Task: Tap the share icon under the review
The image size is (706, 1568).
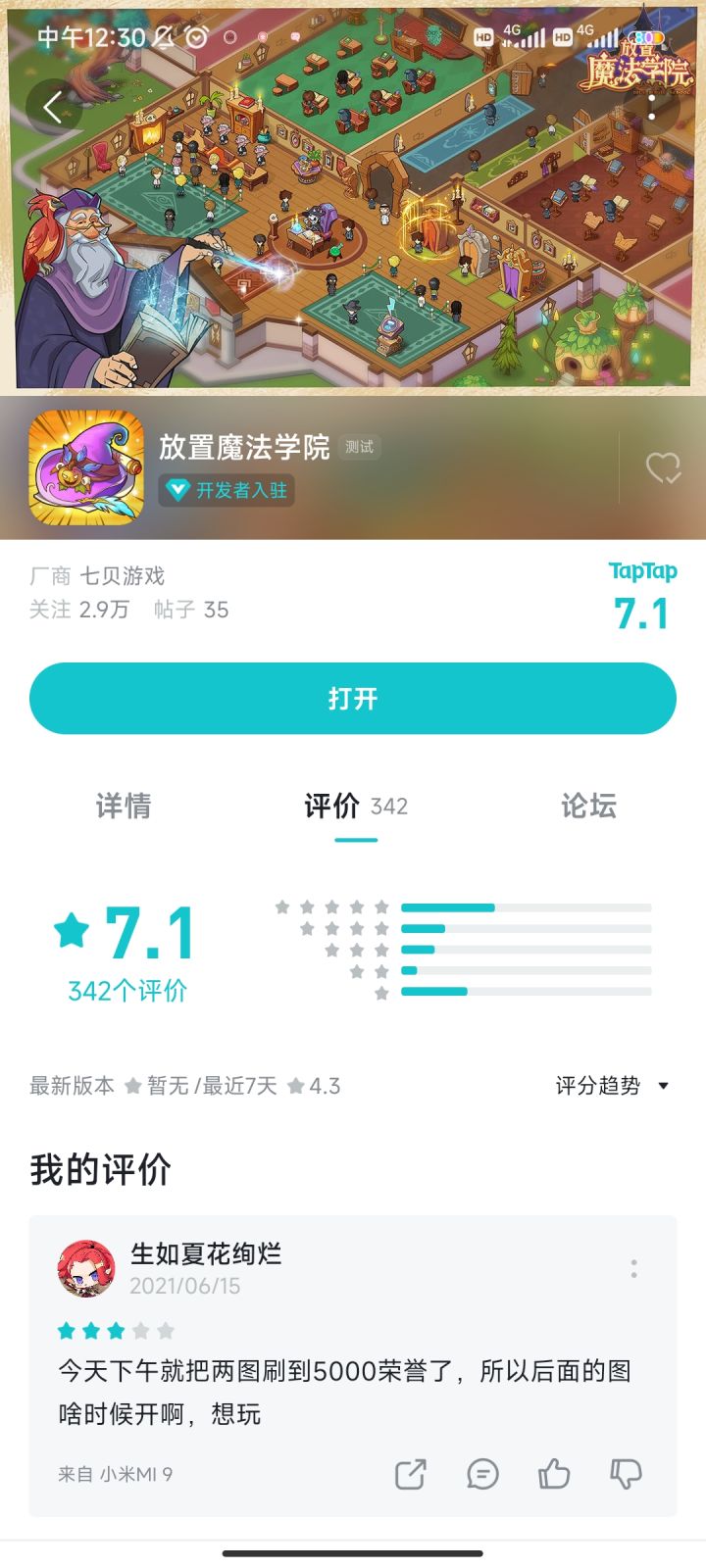Action: coord(410,1474)
